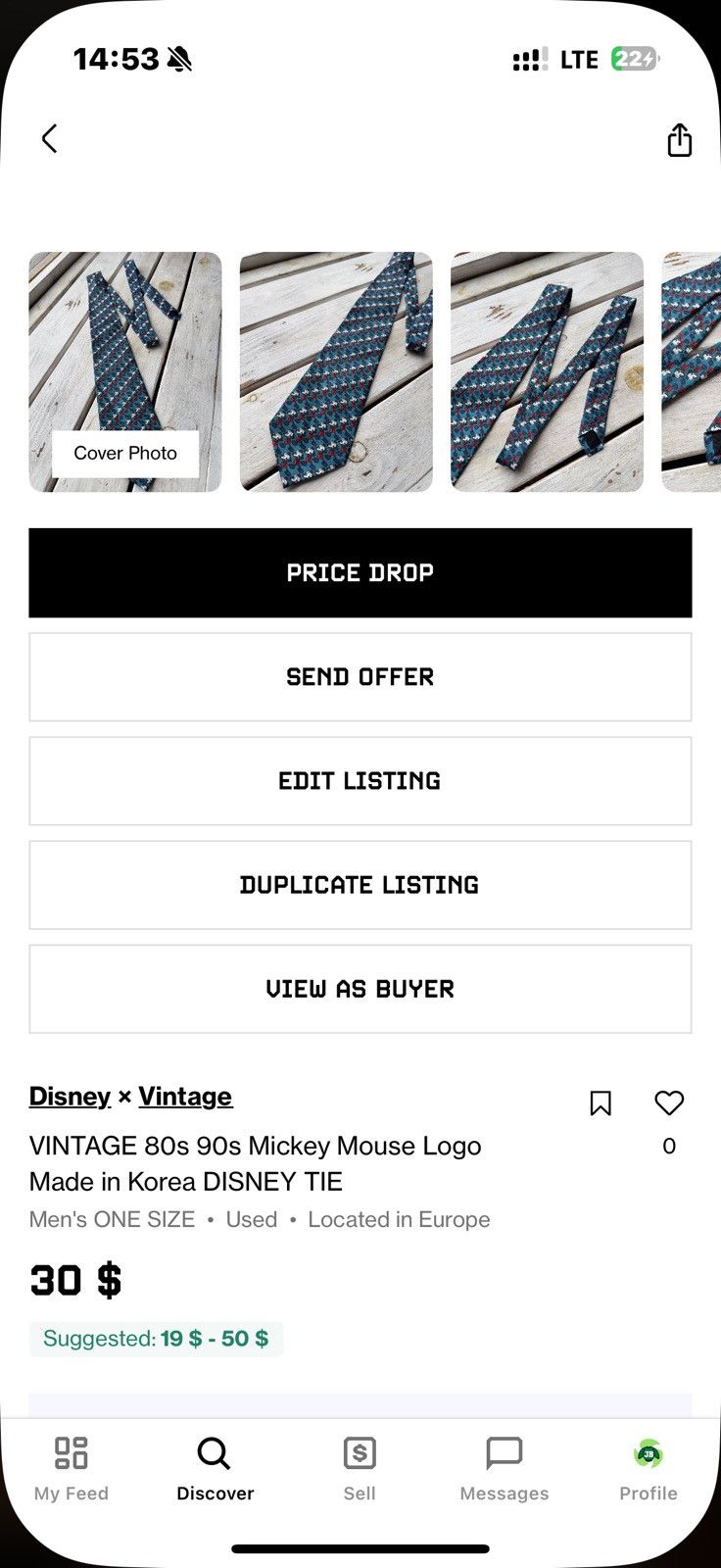Share this listing
Screen dimensions: 721x1568
click(679, 140)
